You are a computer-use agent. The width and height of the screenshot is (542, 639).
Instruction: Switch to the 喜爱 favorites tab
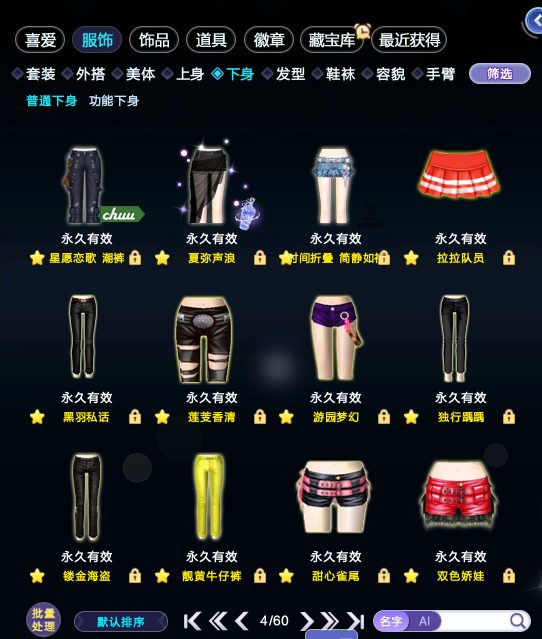pyautogui.click(x=40, y=40)
